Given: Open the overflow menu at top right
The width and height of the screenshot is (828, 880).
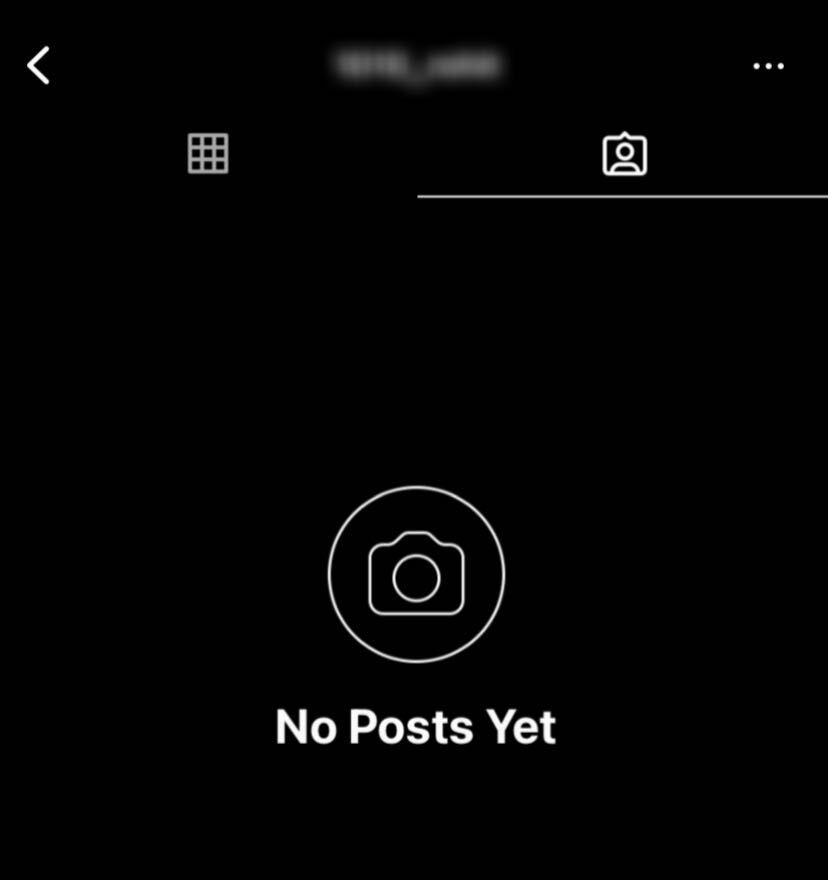Looking at the screenshot, I should point(768,64).
